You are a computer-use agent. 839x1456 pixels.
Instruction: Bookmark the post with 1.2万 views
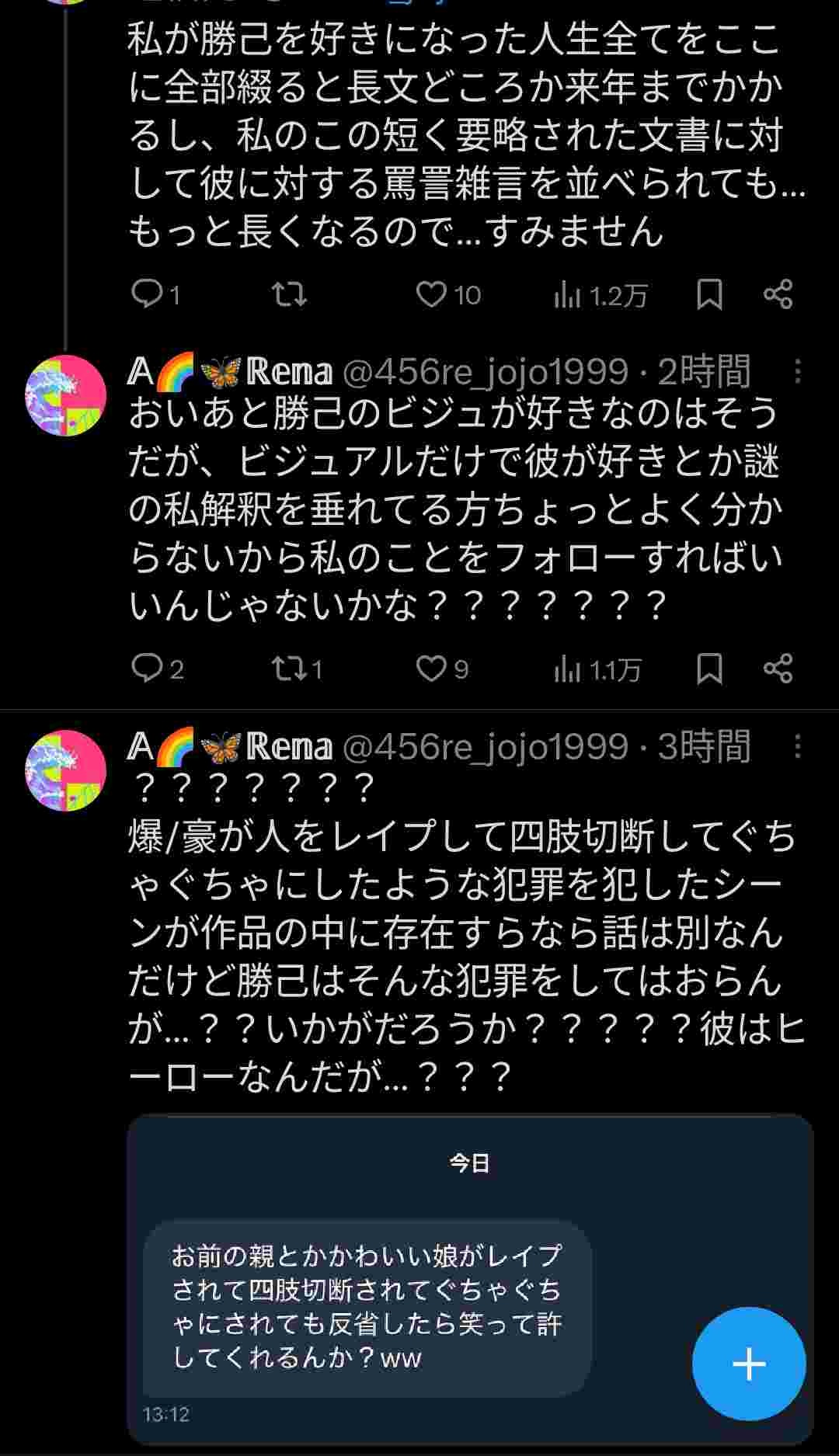point(709,295)
